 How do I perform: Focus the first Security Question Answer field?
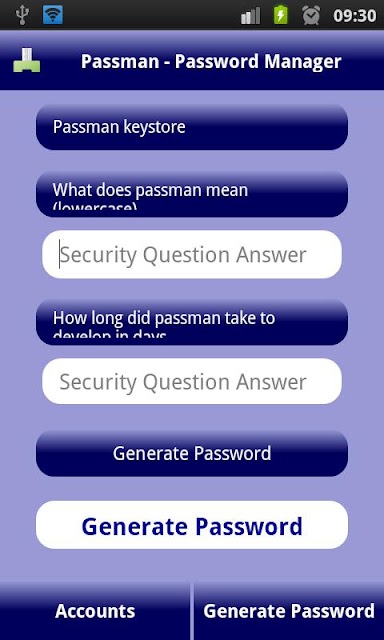point(192,254)
